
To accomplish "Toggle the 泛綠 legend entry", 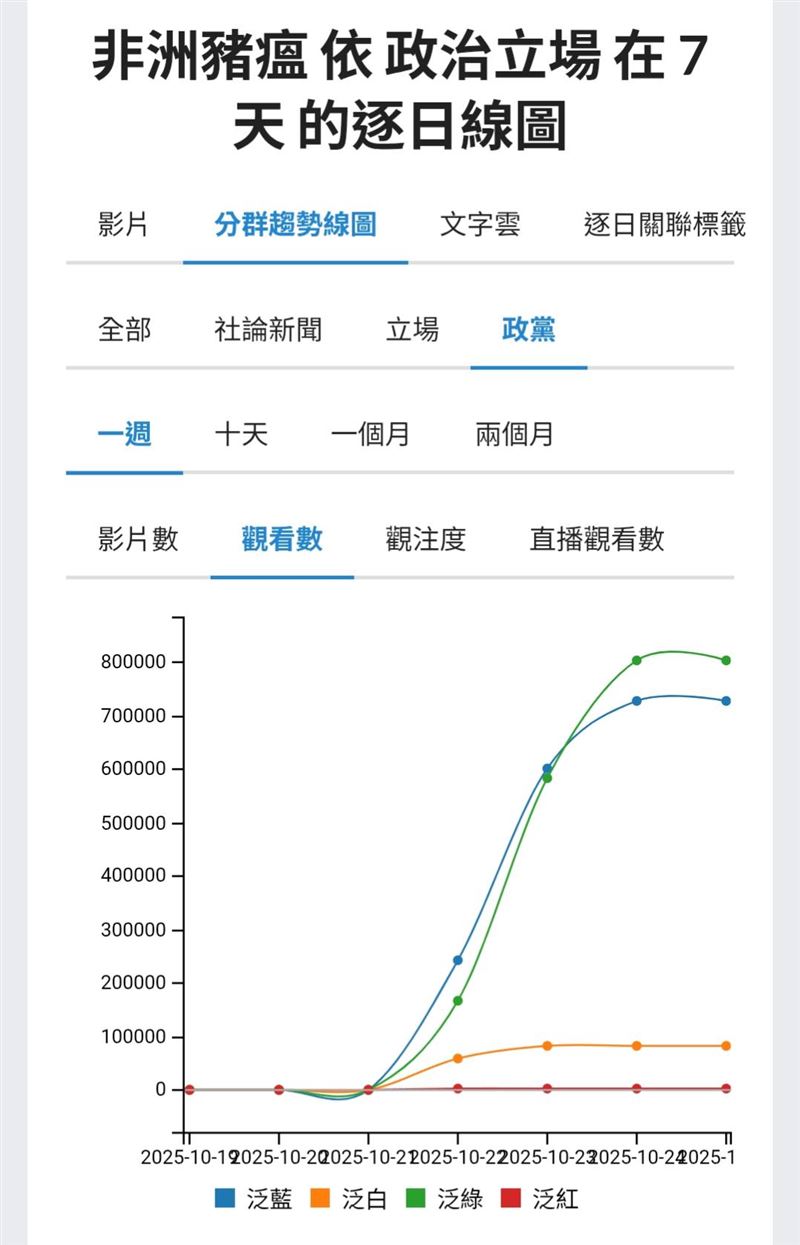I will point(445,1198).
